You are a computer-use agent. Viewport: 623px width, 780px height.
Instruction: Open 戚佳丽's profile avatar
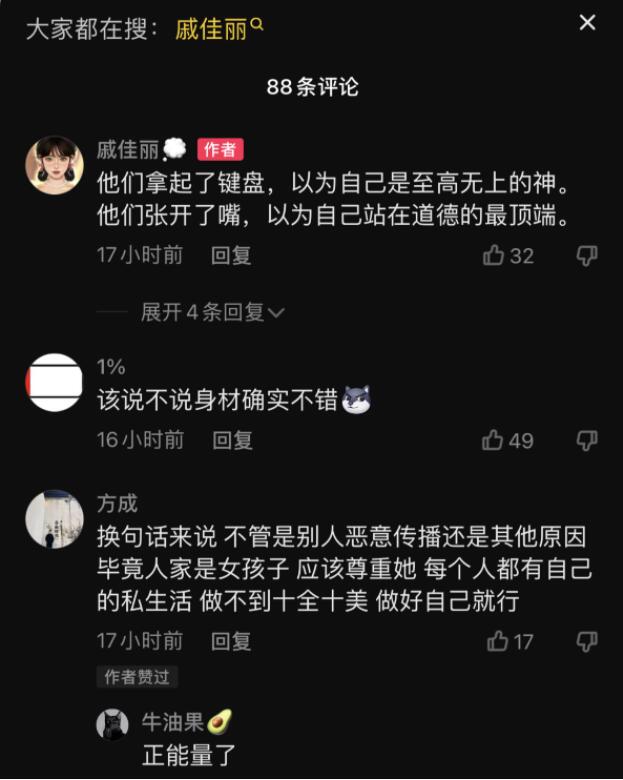click(x=54, y=166)
